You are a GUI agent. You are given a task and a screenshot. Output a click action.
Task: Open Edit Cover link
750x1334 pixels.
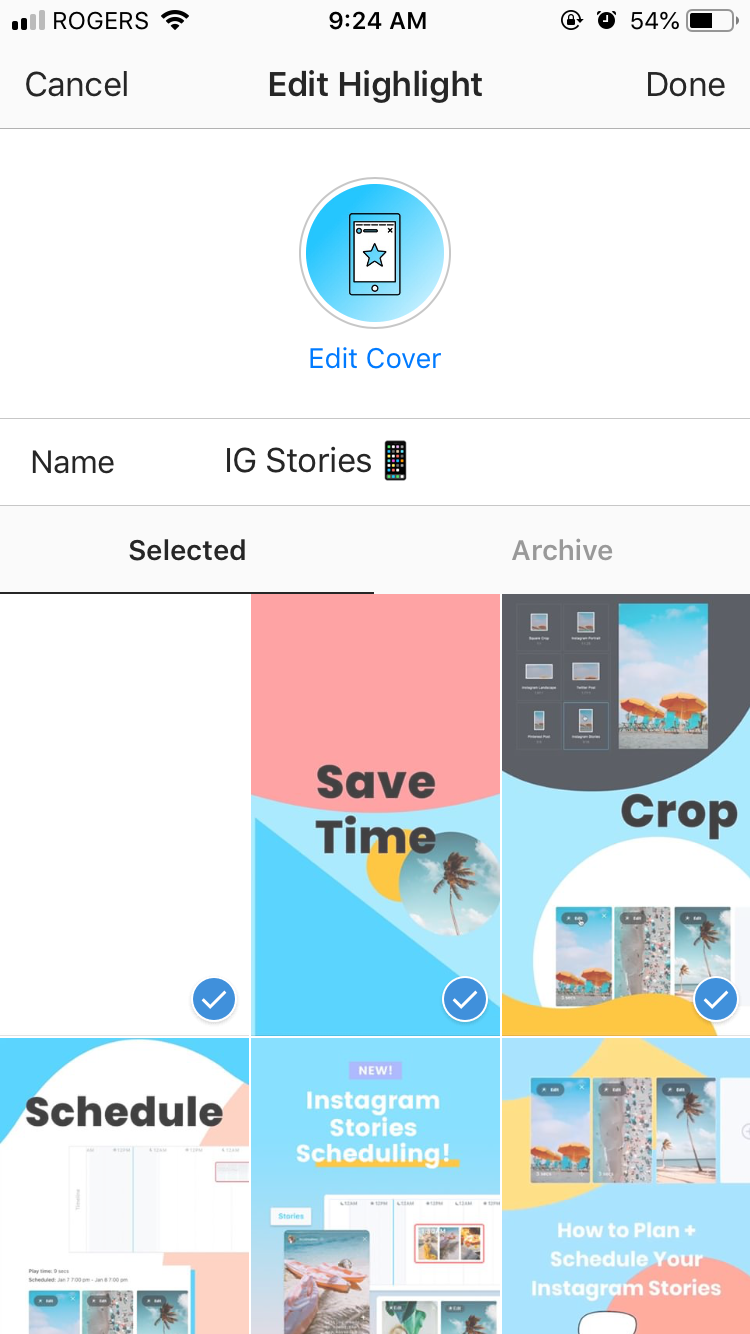coord(375,359)
